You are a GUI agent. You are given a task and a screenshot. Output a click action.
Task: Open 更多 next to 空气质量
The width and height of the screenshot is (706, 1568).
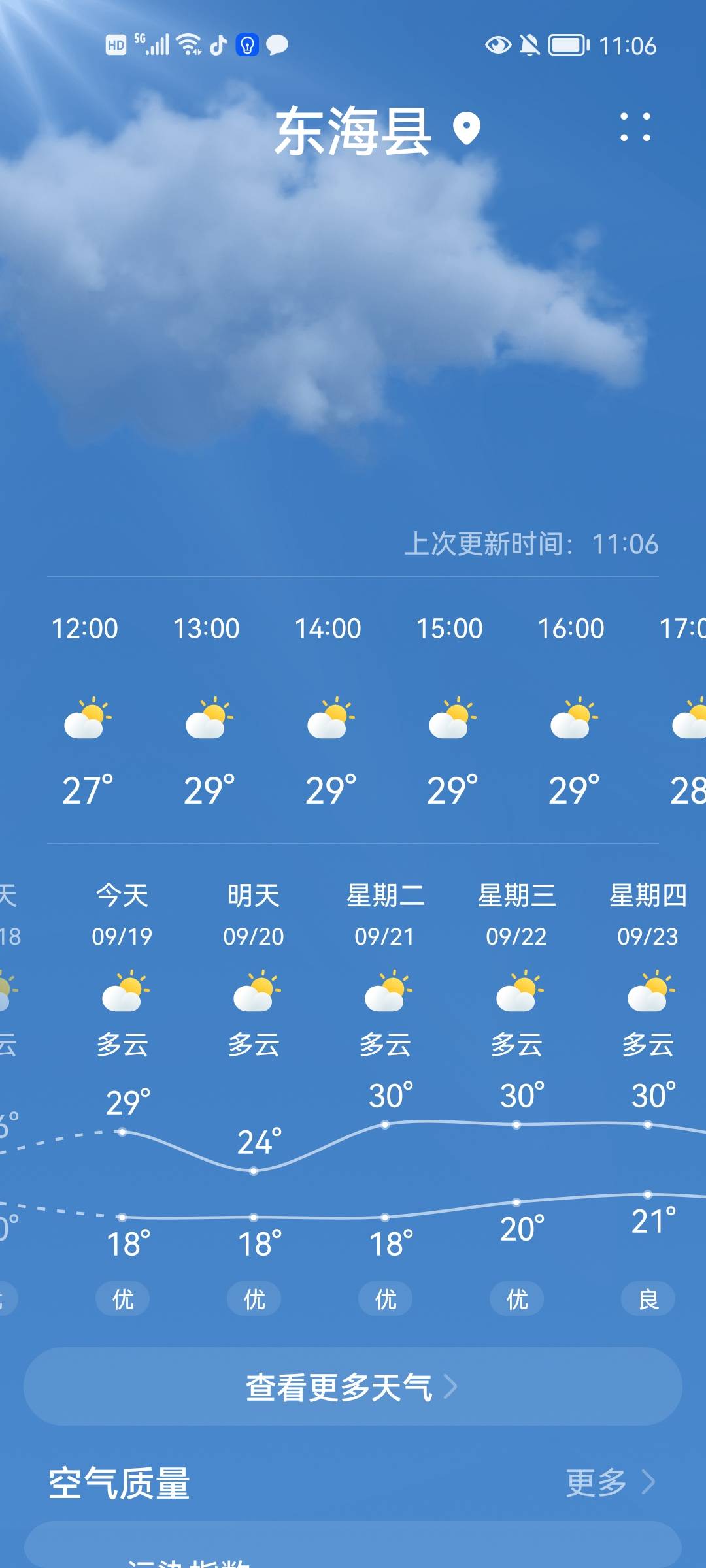[611, 1483]
